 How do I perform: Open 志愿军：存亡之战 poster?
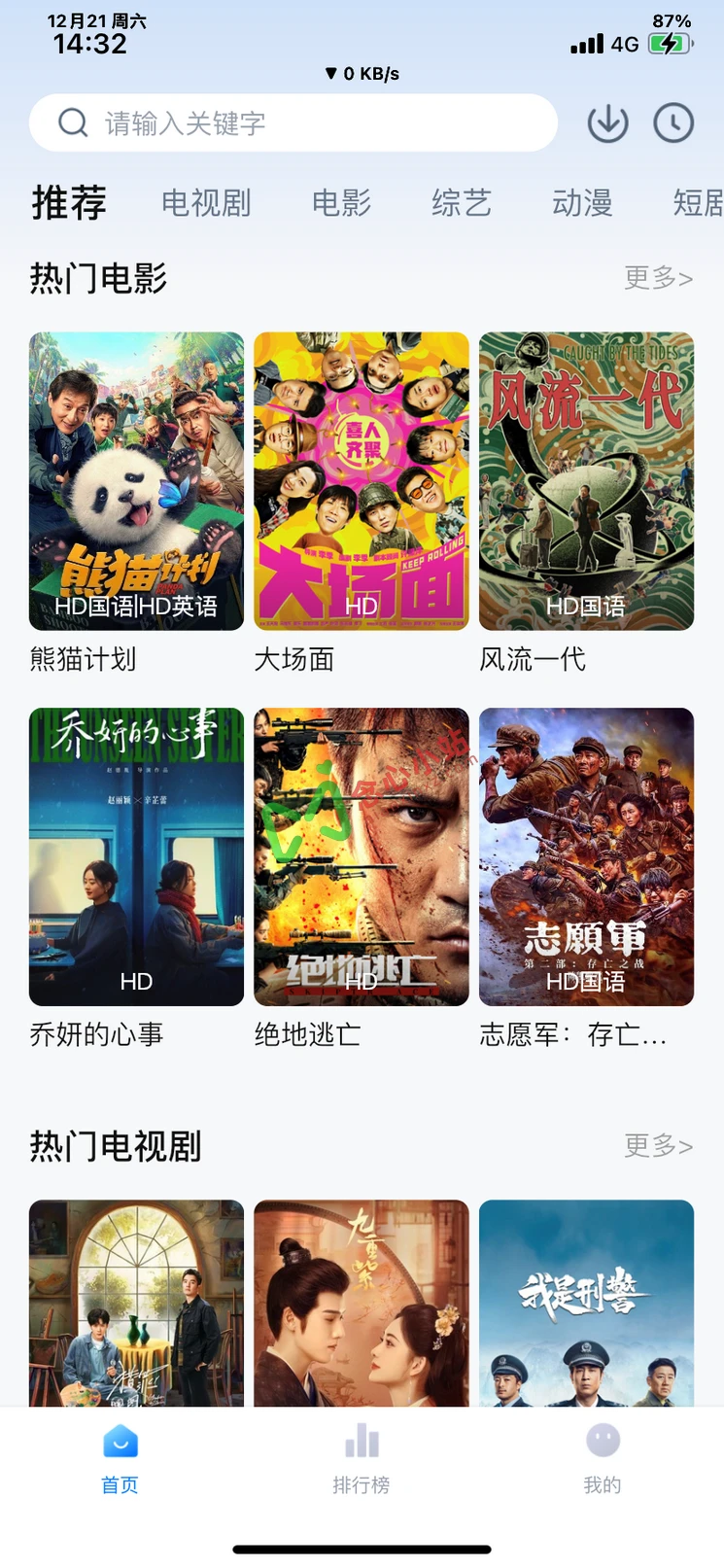click(x=585, y=857)
